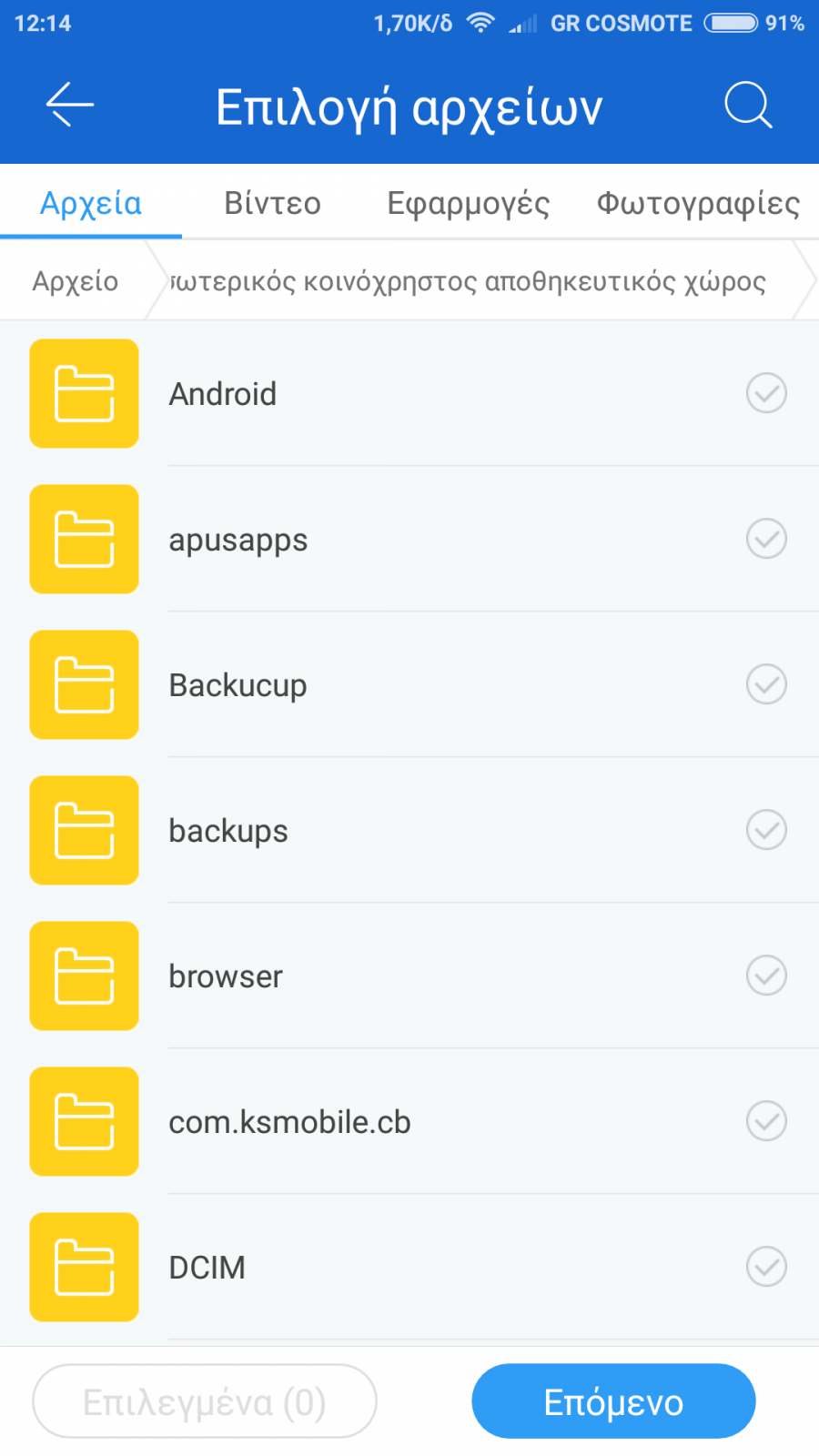Open the browser folder
Viewport: 819px width, 1456px height.
coord(409,976)
